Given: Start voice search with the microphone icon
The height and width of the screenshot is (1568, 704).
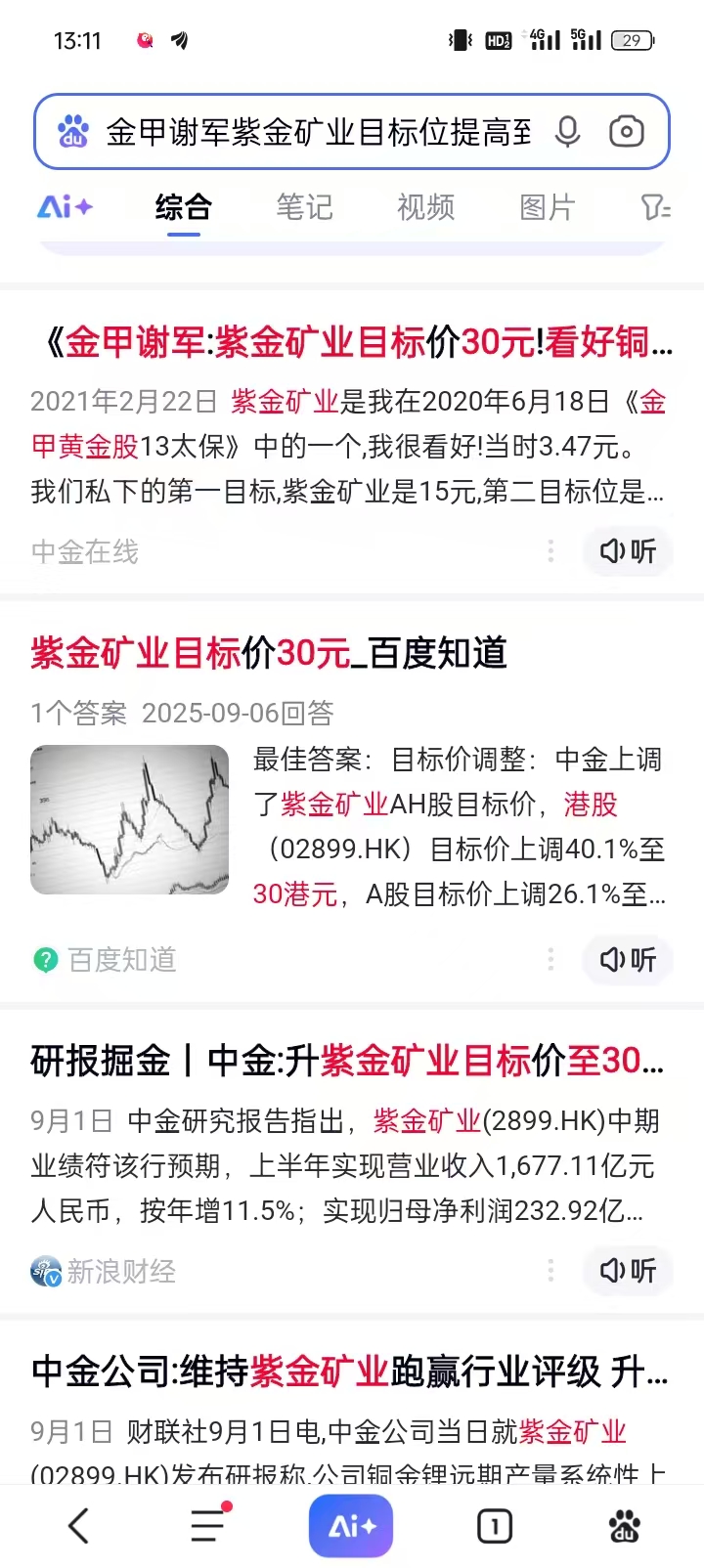Looking at the screenshot, I should (x=567, y=132).
